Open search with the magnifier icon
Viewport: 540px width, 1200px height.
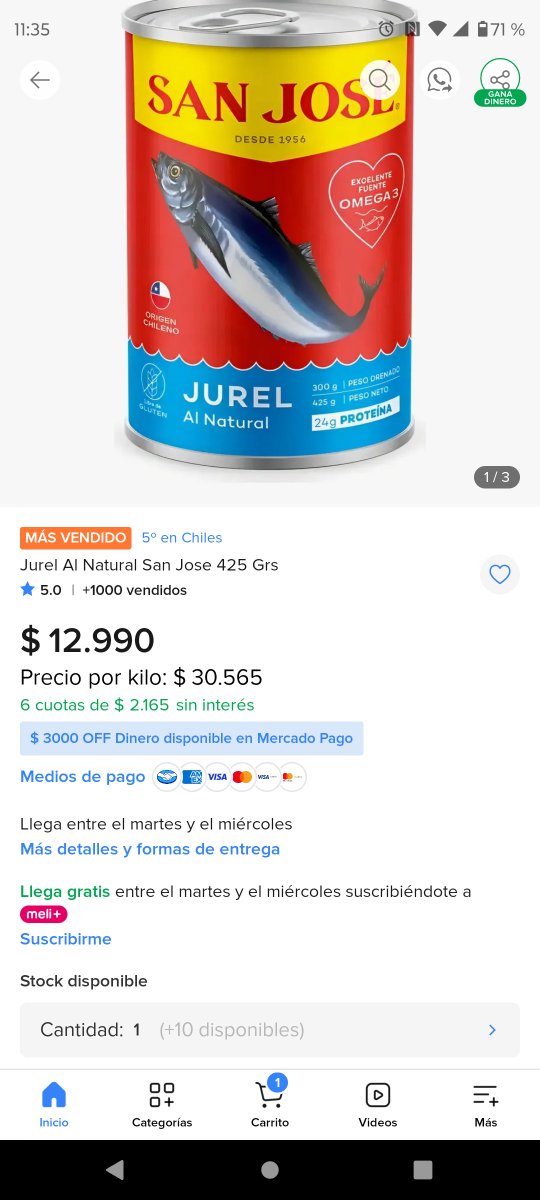click(380, 80)
